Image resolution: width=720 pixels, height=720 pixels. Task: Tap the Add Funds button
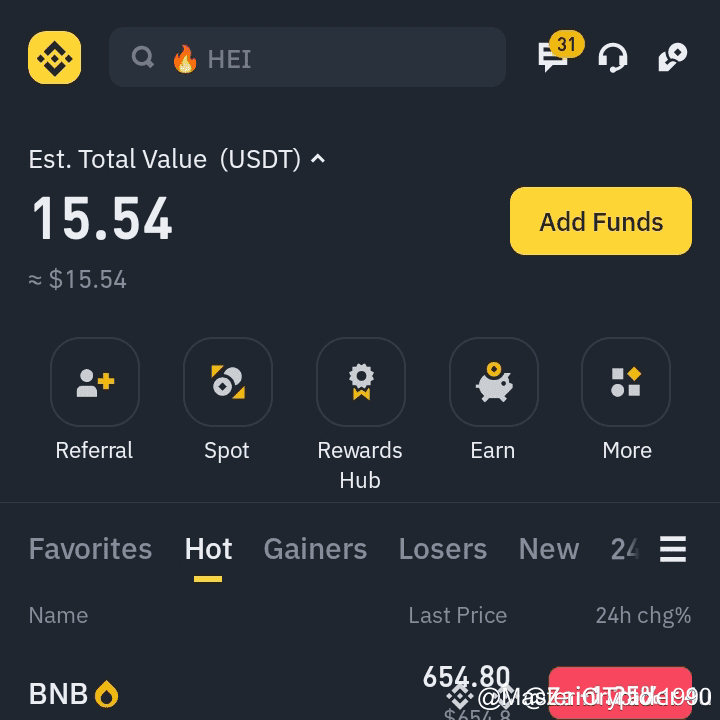600,221
